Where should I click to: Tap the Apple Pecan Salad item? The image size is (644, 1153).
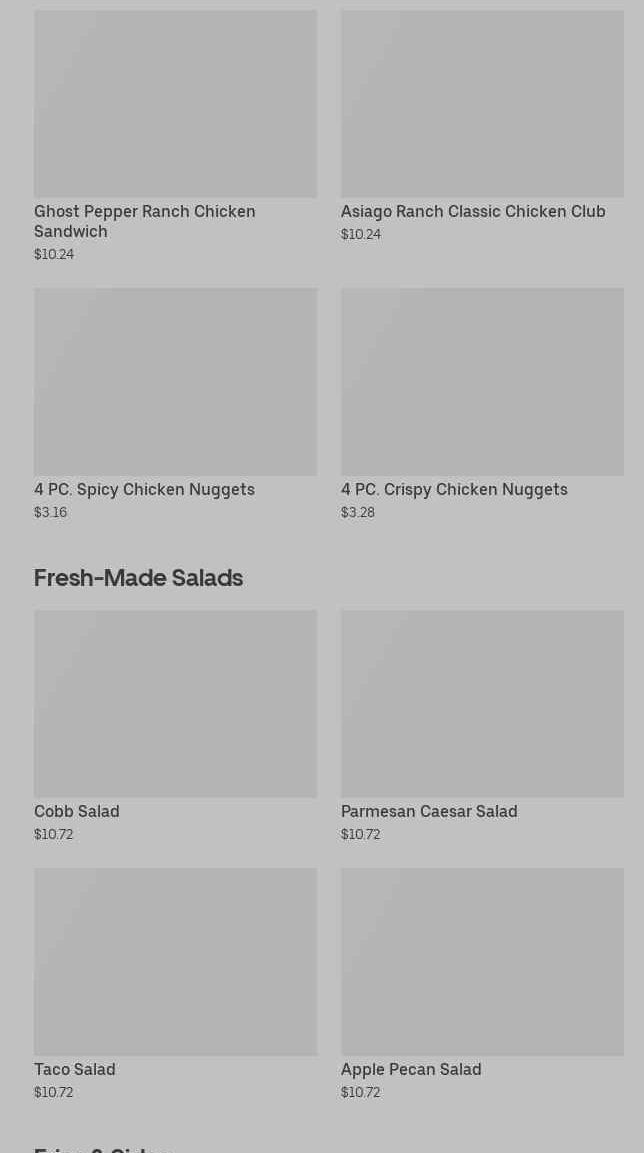coord(482,984)
